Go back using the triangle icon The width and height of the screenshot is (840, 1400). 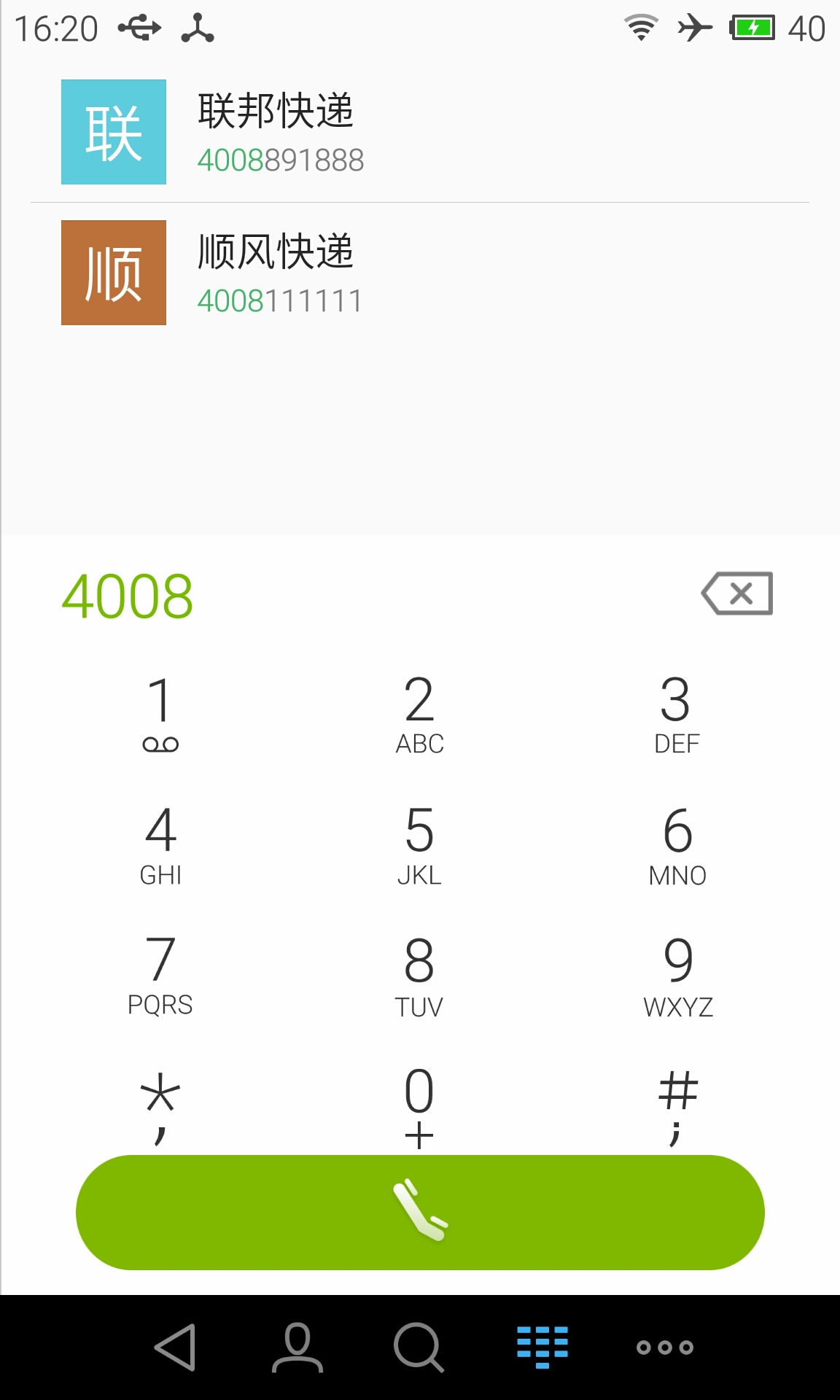[176, 1347]
